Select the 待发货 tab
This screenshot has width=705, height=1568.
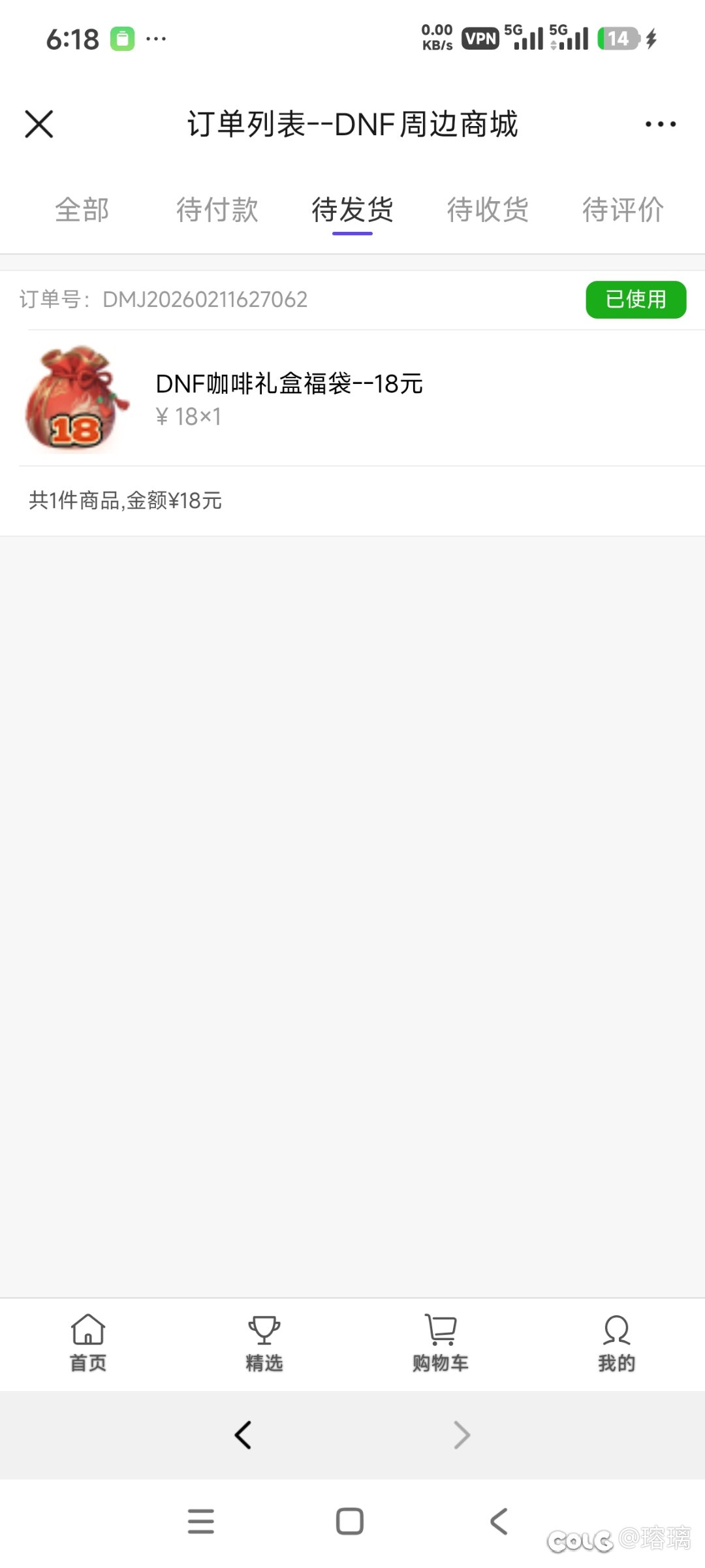click(352, 210)
